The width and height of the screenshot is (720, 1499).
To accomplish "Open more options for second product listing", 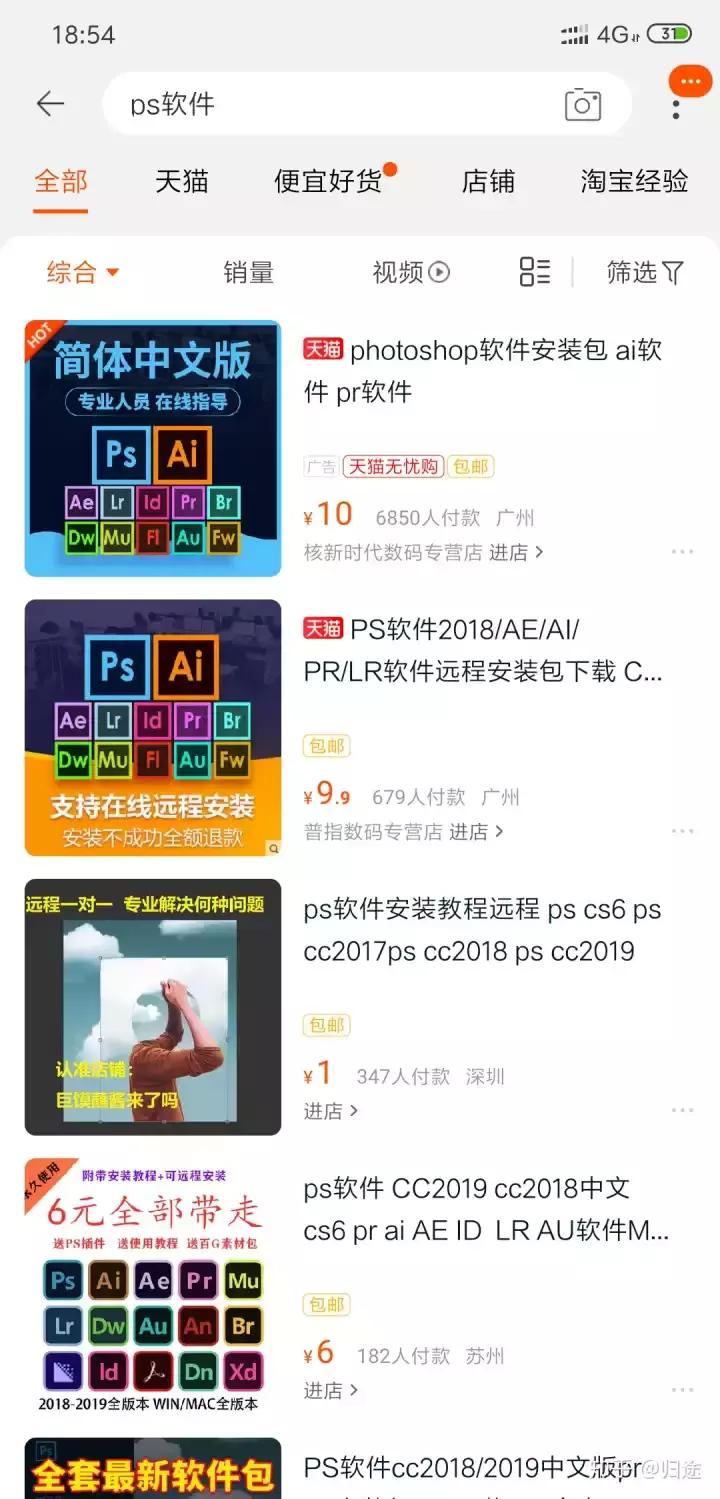I will [683, 831].
